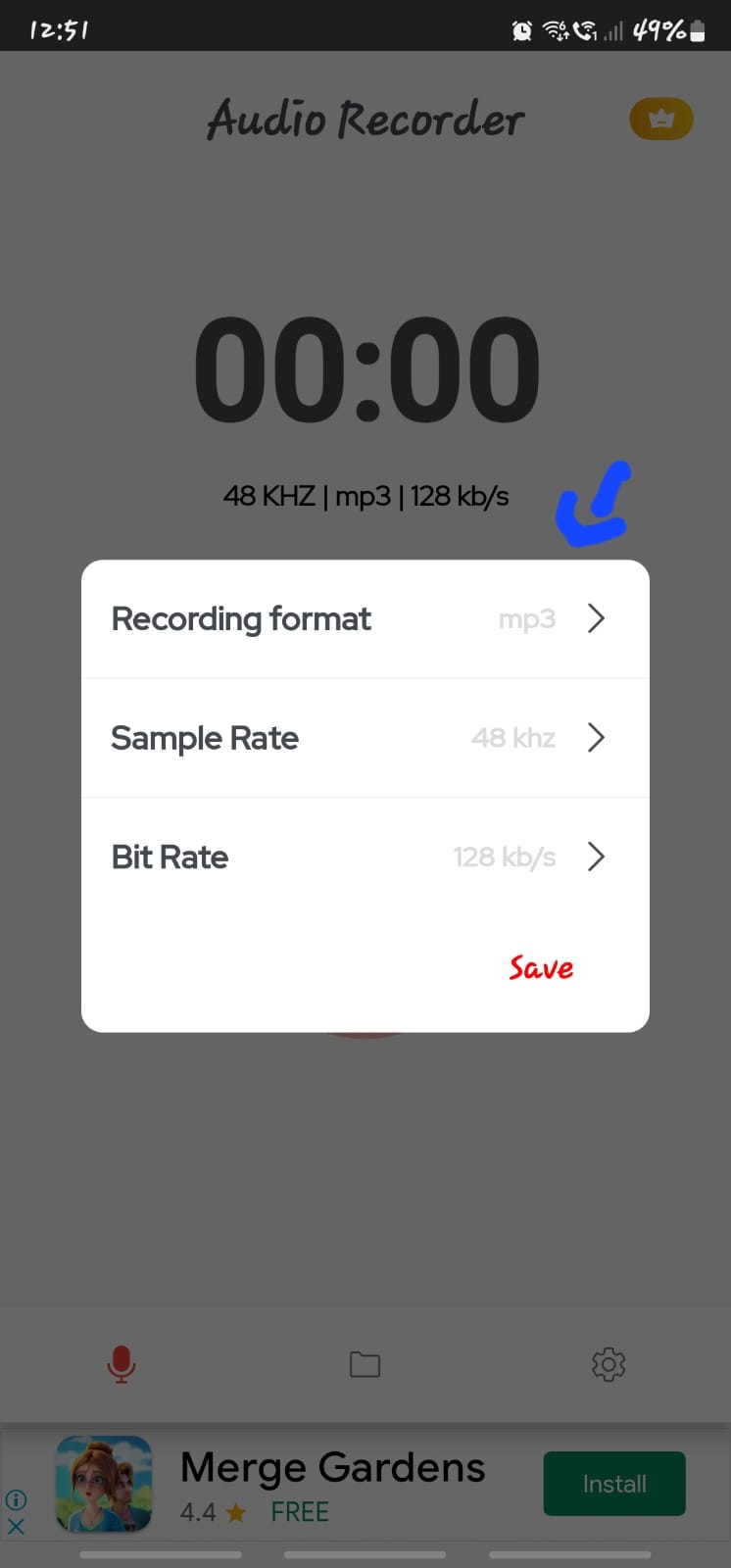The width and height of the screenshot is (731, 1568).
Task: Save the recording settings
Action: pyautogui.click(x=541, y=968)
